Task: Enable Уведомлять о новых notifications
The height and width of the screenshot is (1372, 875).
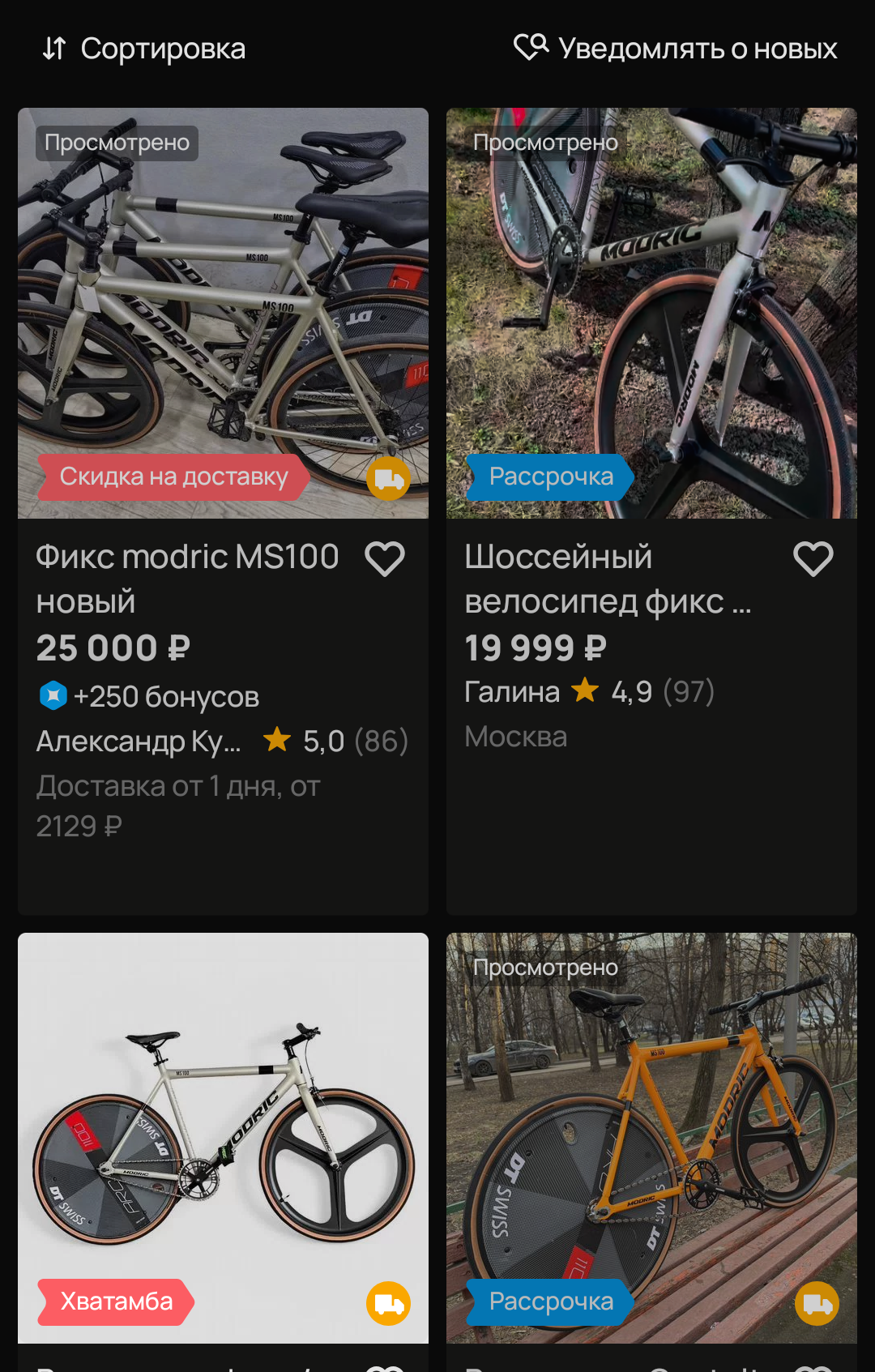Action: point(676,49)
